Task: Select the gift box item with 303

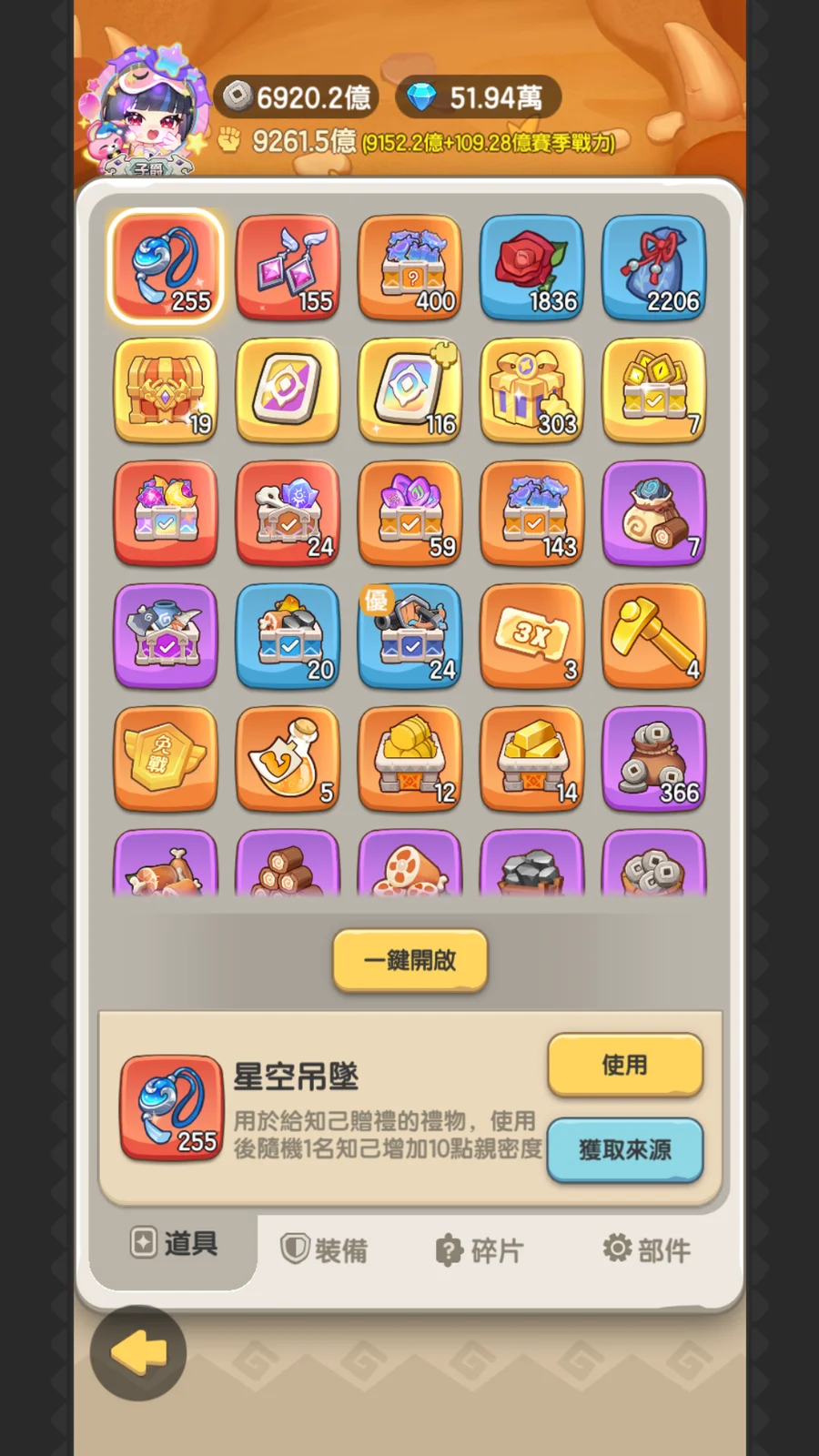Action: [x=531, y=389]
